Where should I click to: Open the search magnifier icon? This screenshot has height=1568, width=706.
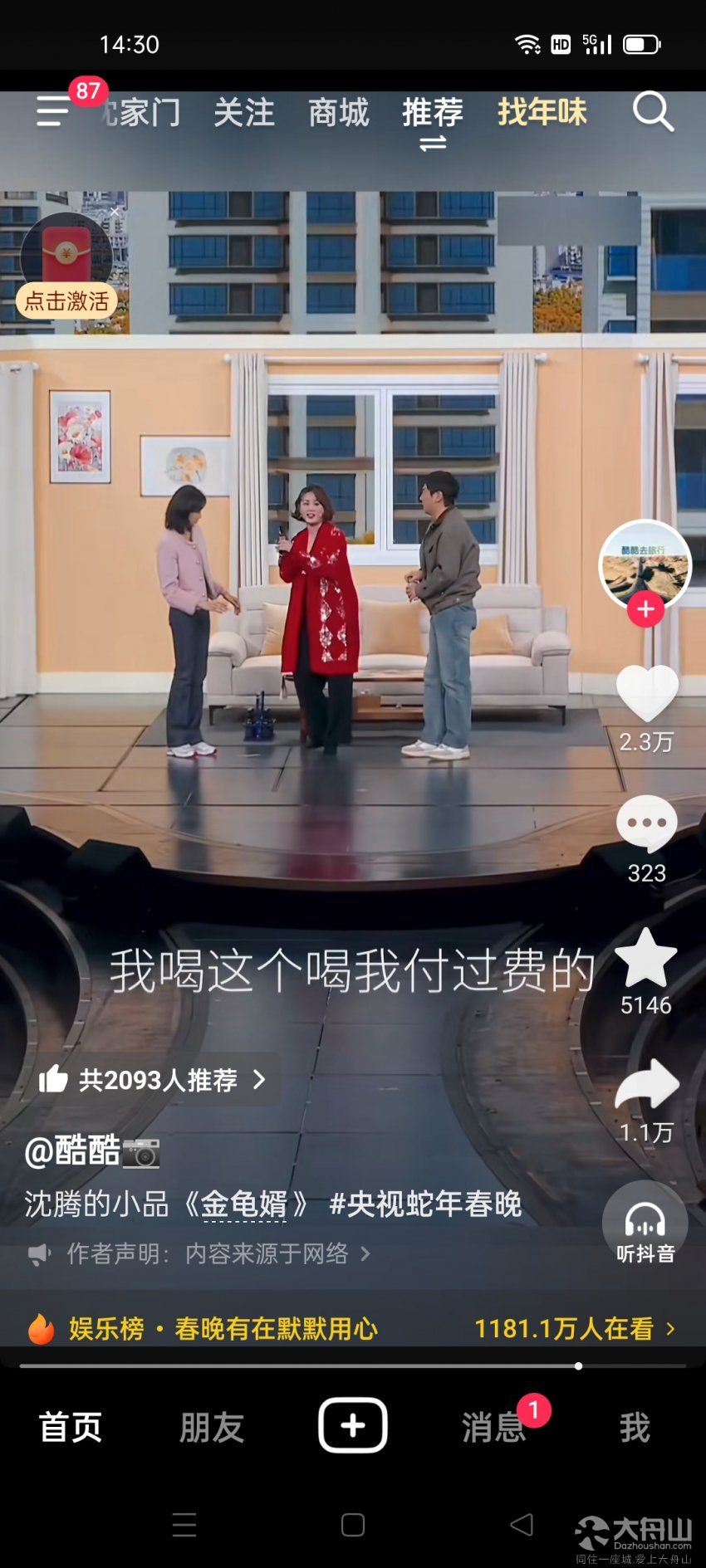click(x=653, y=111)
